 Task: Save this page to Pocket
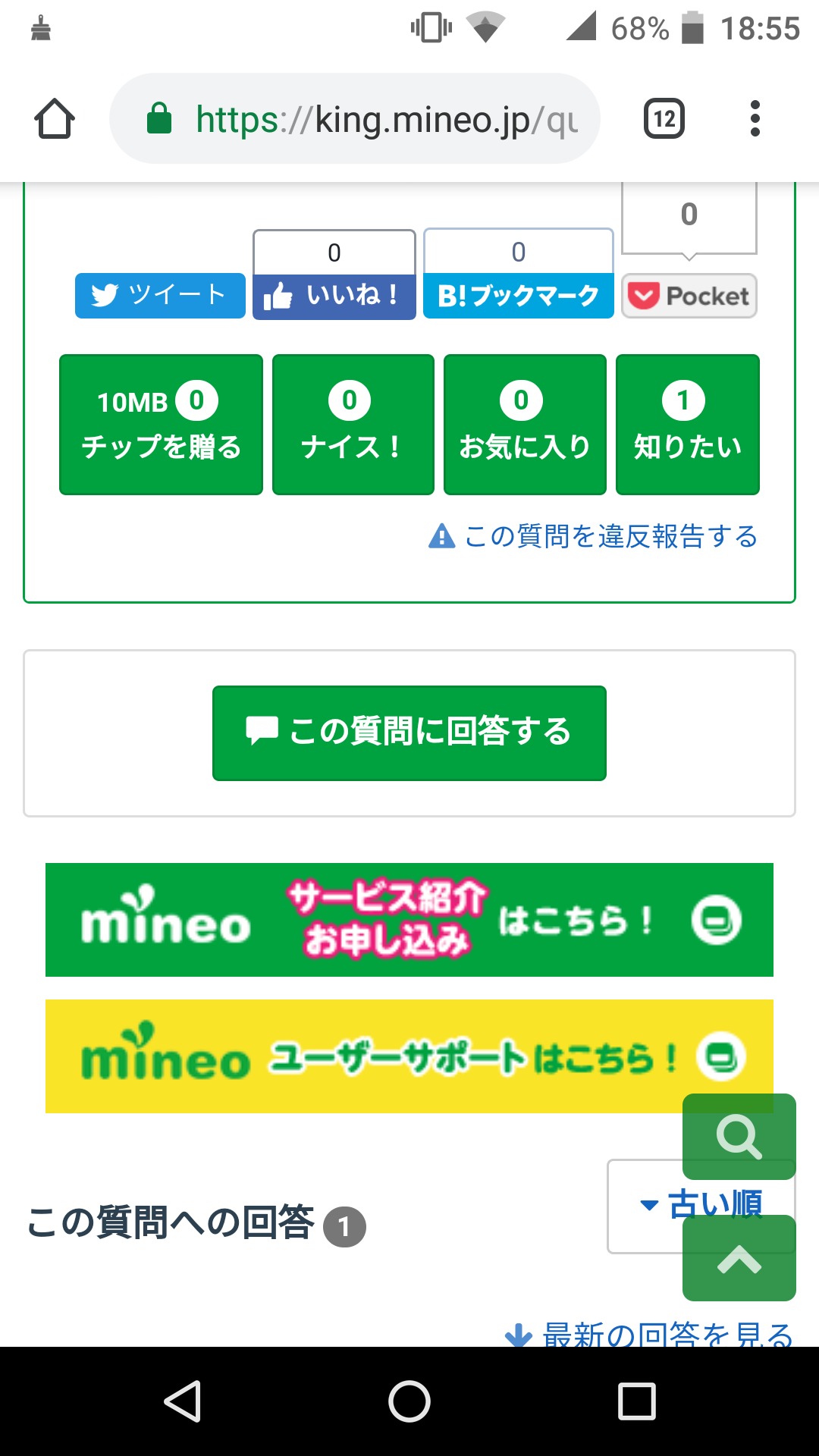tap(689, 296)
